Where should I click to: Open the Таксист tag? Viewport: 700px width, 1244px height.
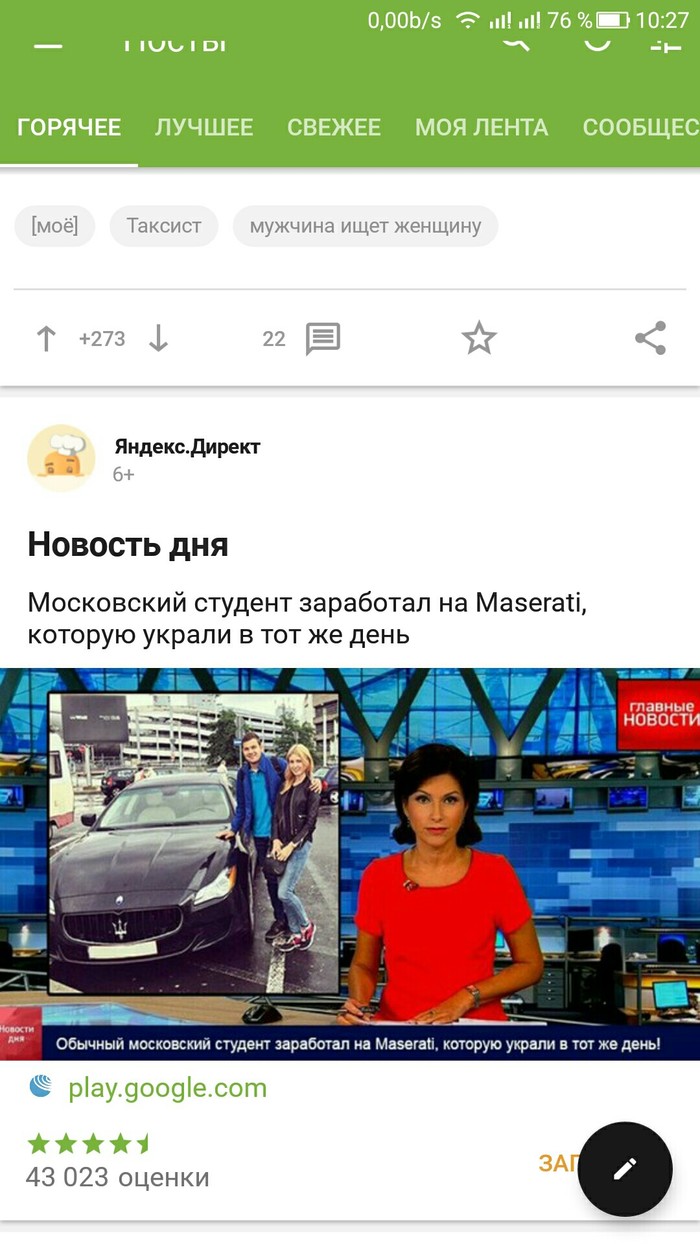tap(164, 226)
